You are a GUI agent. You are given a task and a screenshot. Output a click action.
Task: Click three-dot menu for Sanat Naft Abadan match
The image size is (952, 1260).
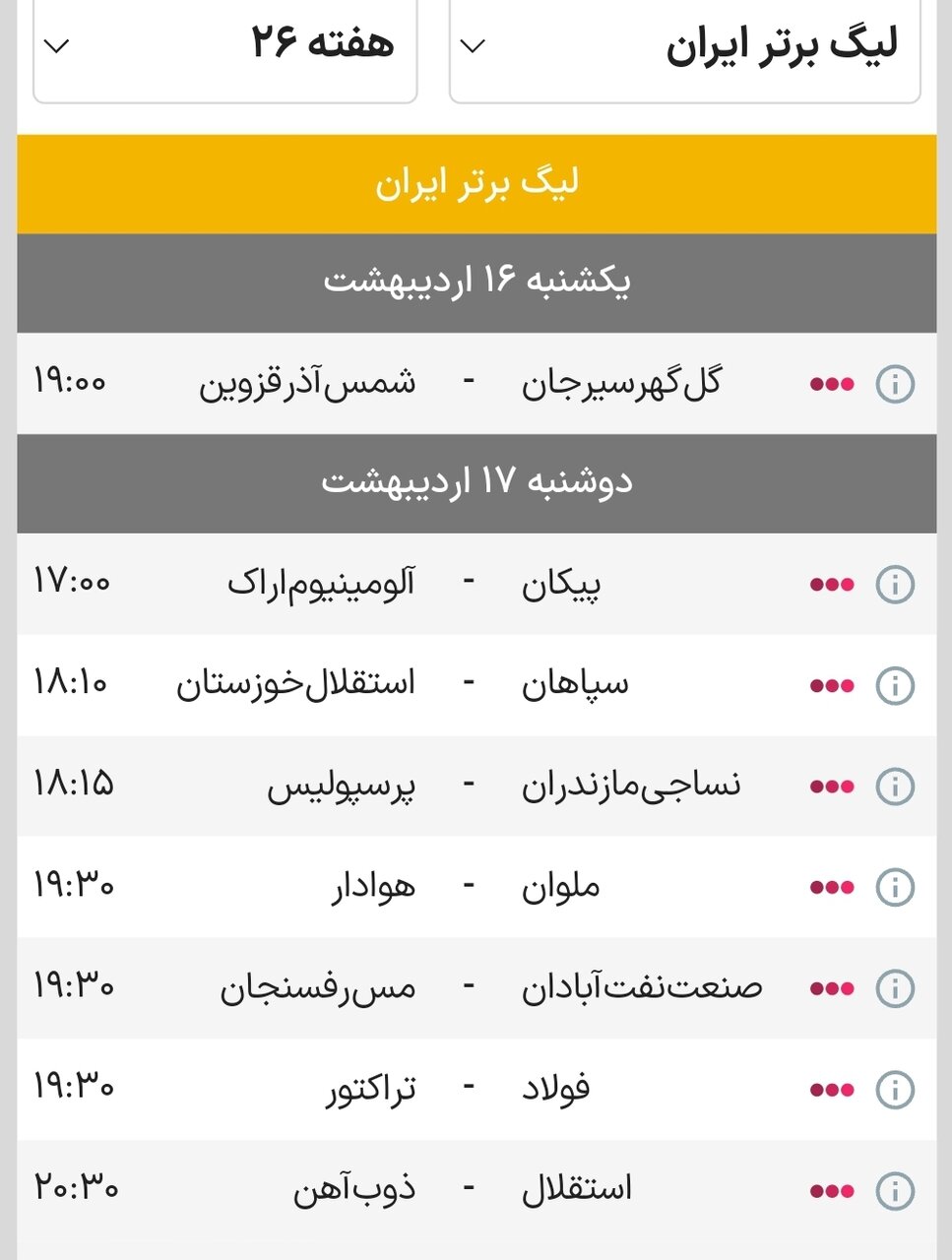click(830, 987)
